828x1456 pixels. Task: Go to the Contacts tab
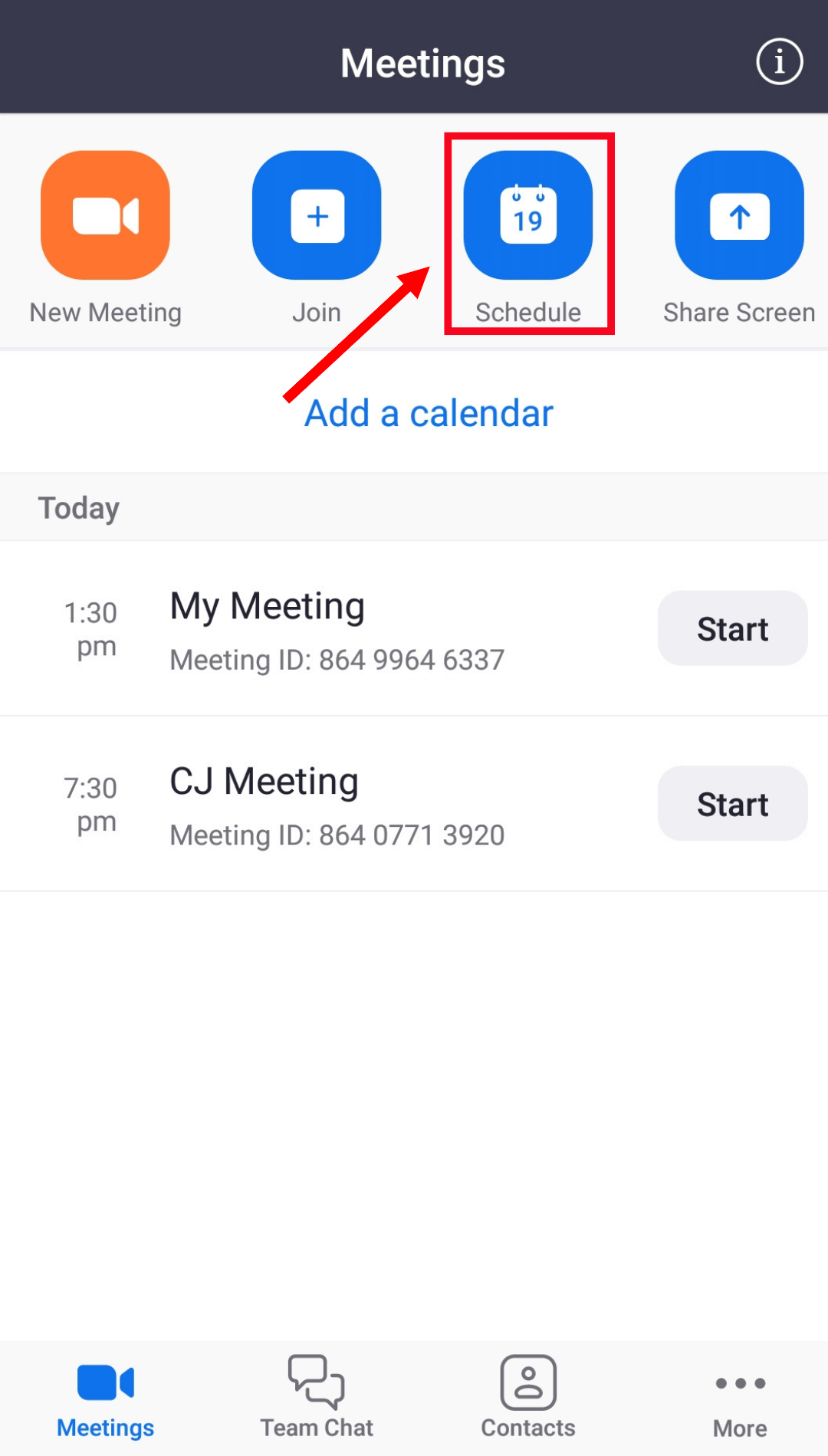[x=528, y=1397]
